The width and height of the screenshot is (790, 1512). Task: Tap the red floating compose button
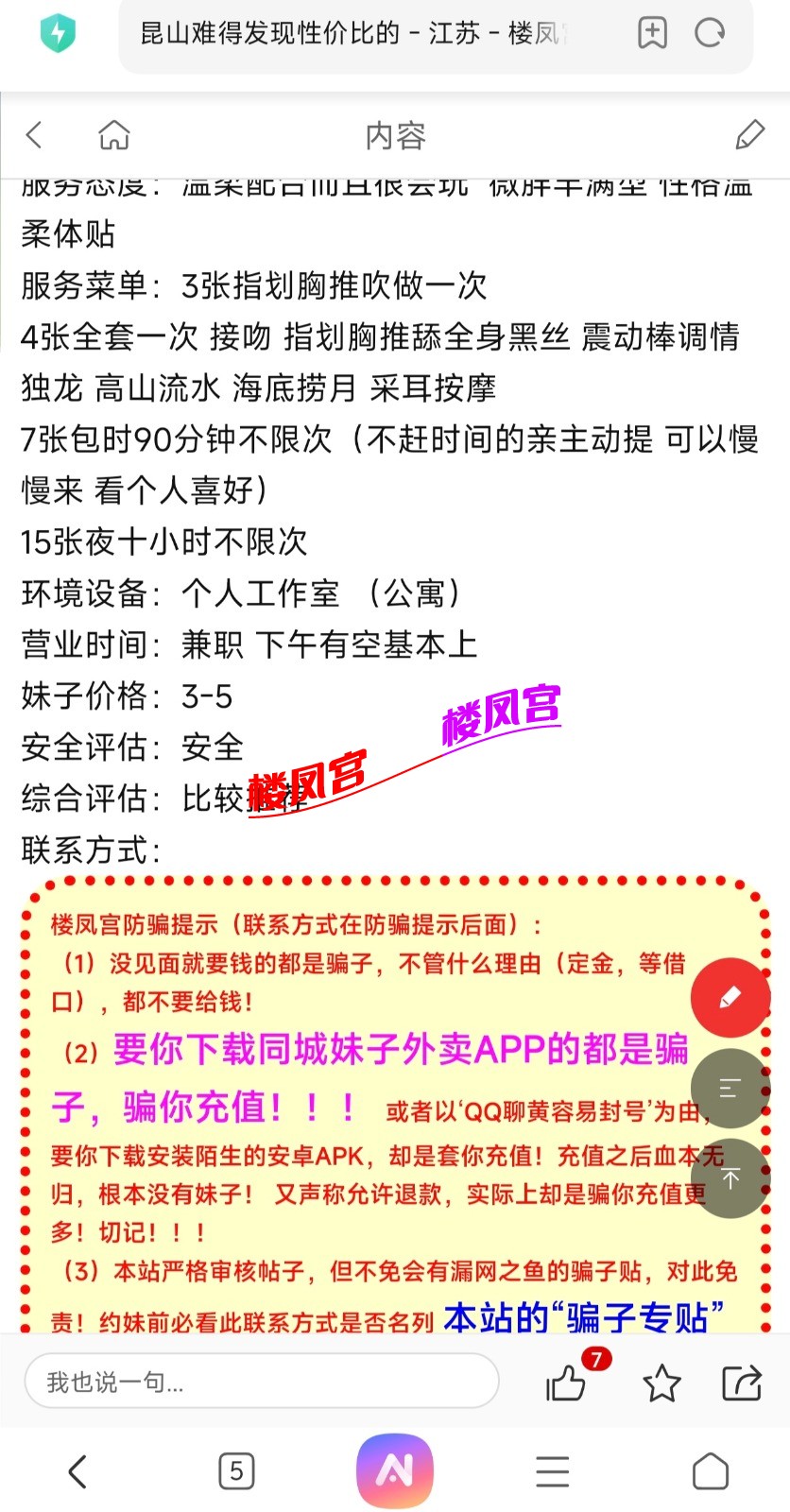(730, 998)
